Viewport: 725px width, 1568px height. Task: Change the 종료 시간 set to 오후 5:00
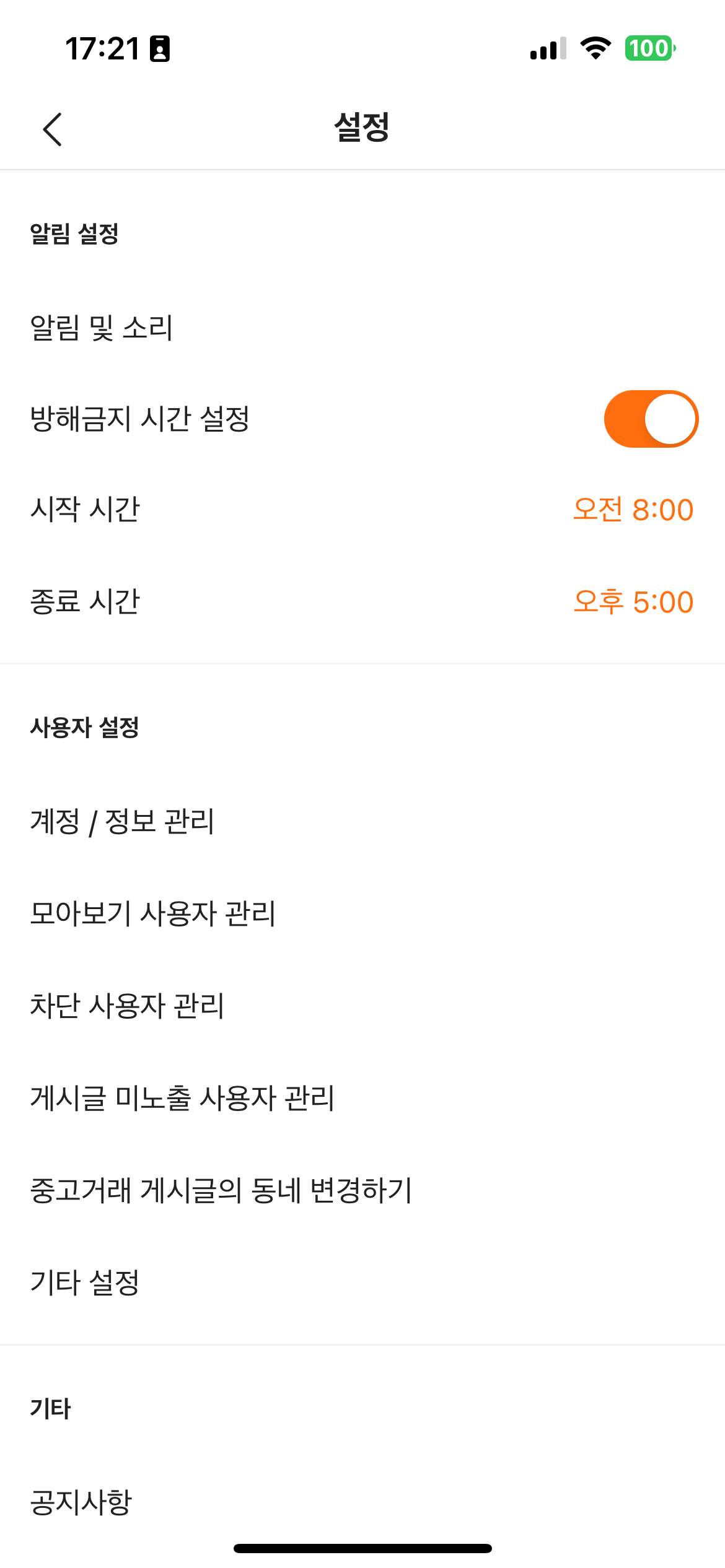coord(633,601)
